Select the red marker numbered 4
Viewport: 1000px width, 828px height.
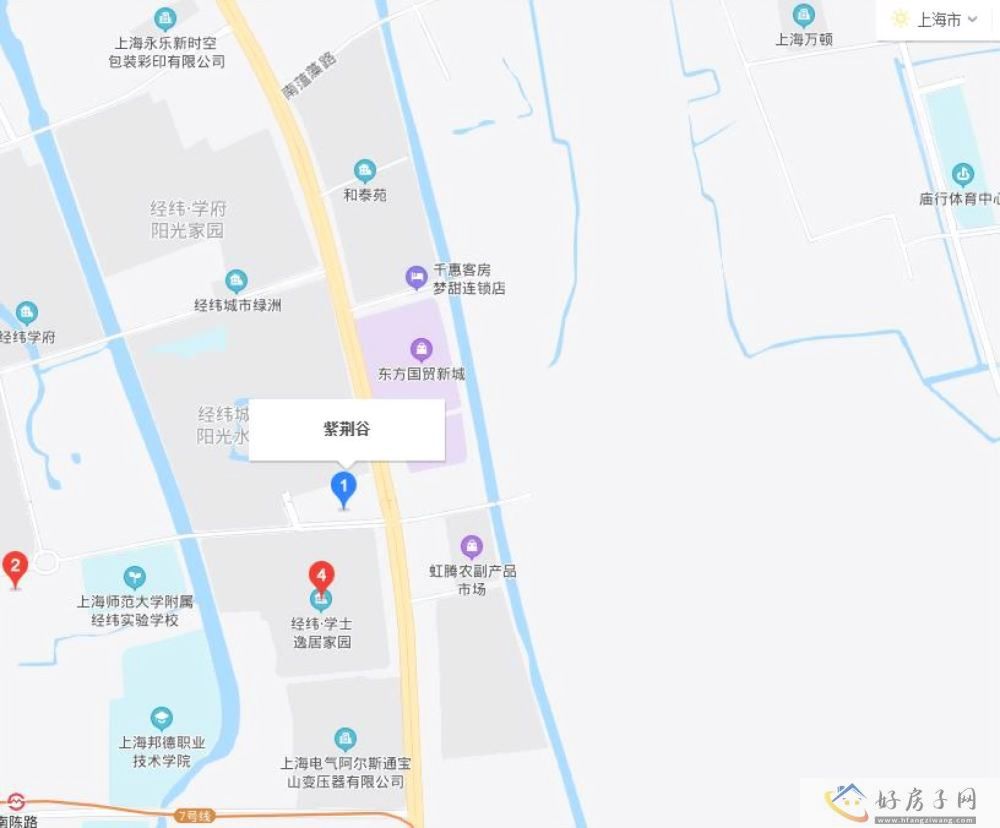point(320,576)
